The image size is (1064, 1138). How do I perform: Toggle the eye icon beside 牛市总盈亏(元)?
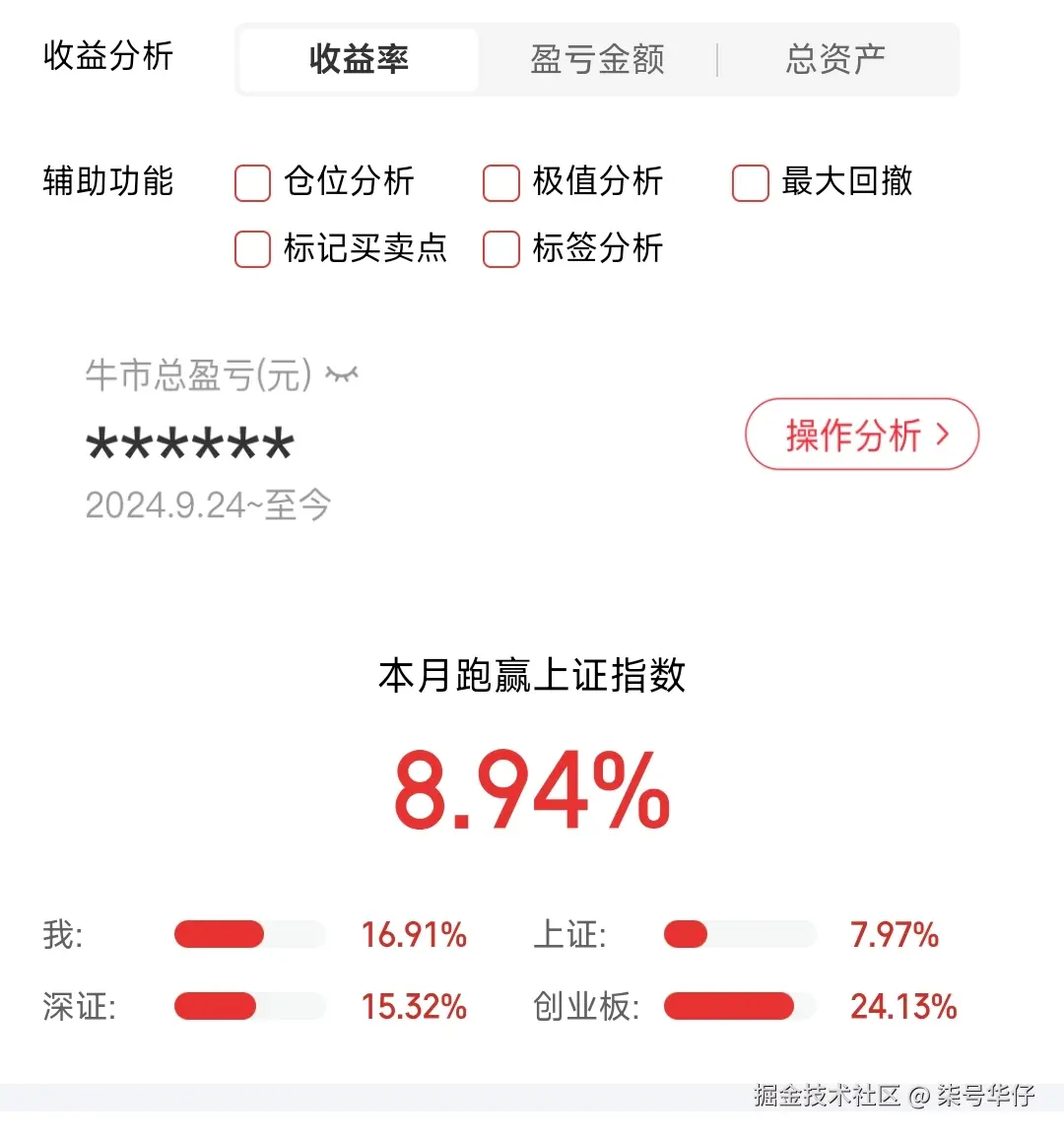(340, 372)
